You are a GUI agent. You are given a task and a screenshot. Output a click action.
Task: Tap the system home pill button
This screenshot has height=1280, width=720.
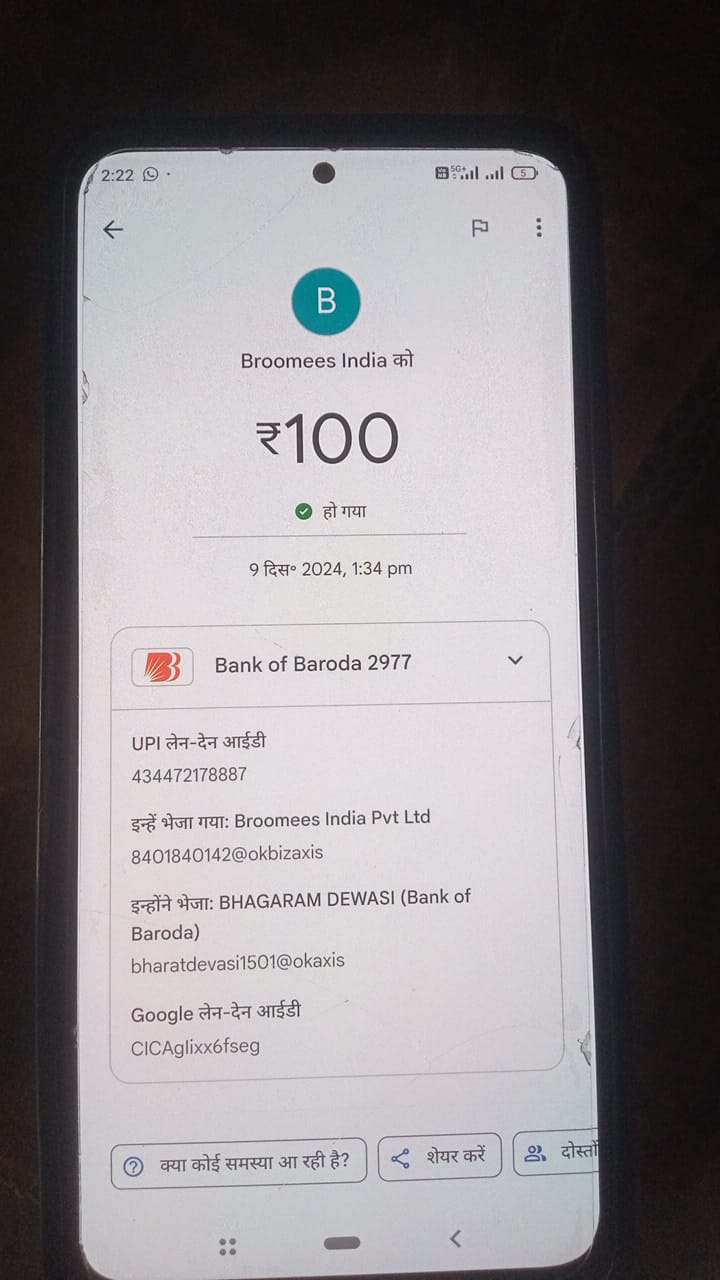pos(342,1243)
